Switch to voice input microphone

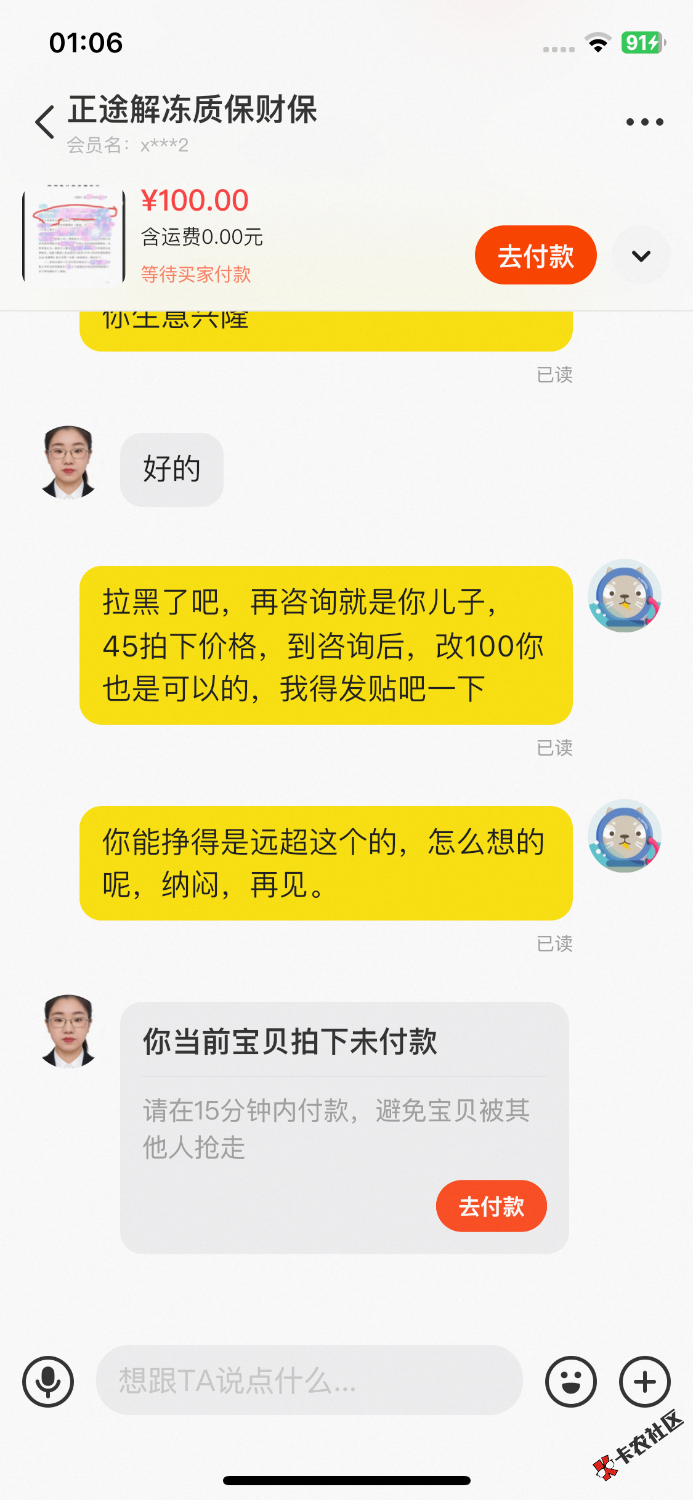click(48, 1382)
